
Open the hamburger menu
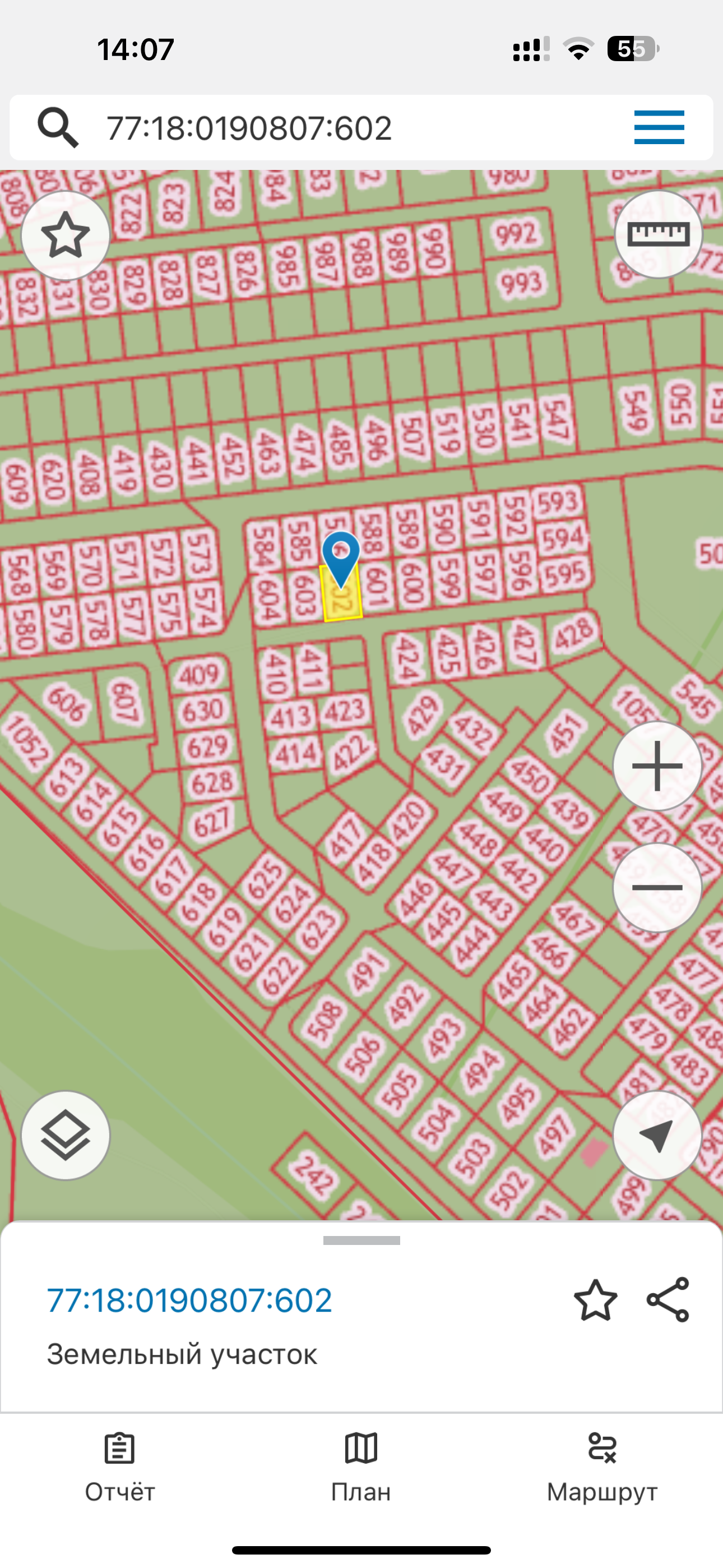(x=659, y=127)
